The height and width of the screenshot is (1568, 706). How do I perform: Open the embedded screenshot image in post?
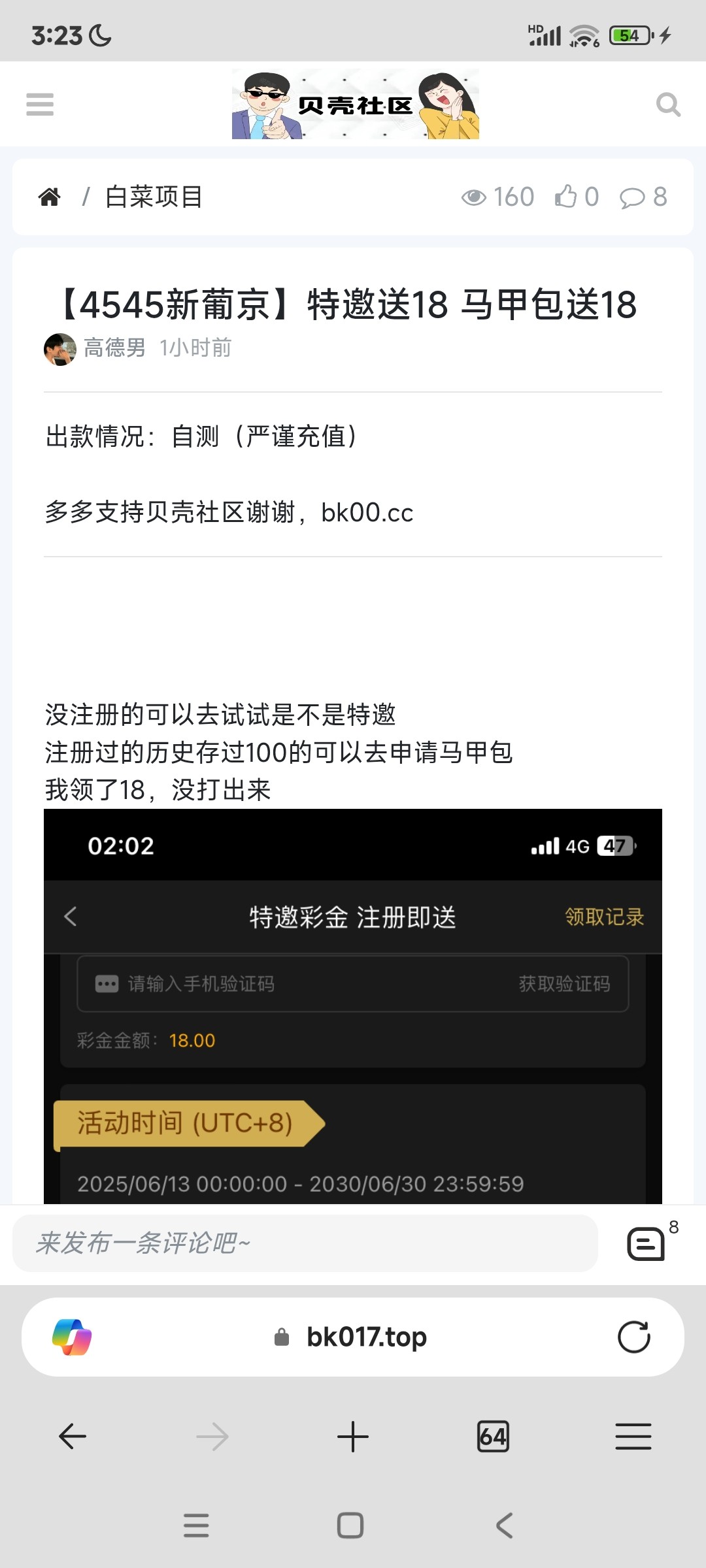353,1006
